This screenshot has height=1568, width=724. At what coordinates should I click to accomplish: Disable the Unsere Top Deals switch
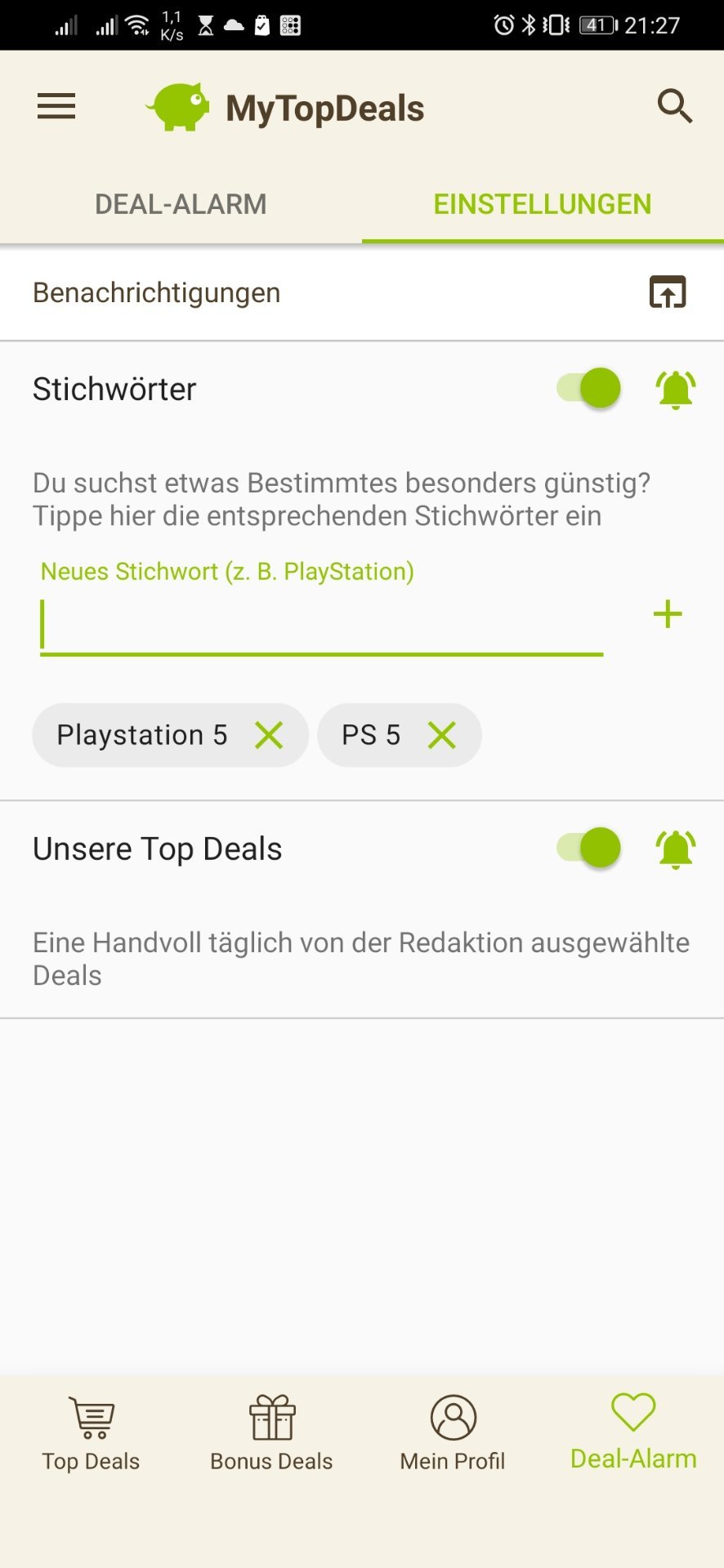[x=589, y=848]
